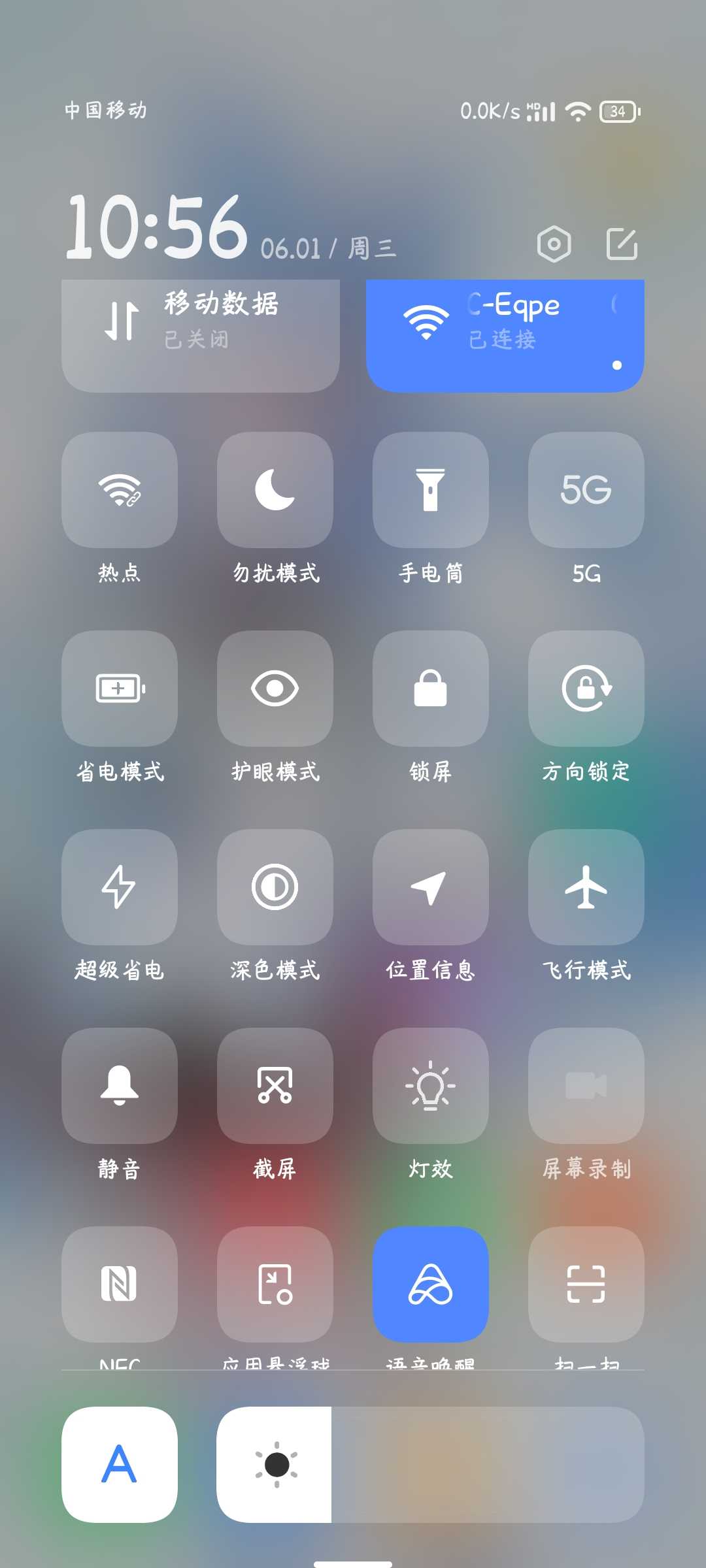This screenshot has height=1568, width=706.
Task: Tap 锁屏 to lock the screen
Action: coord(431,689)
